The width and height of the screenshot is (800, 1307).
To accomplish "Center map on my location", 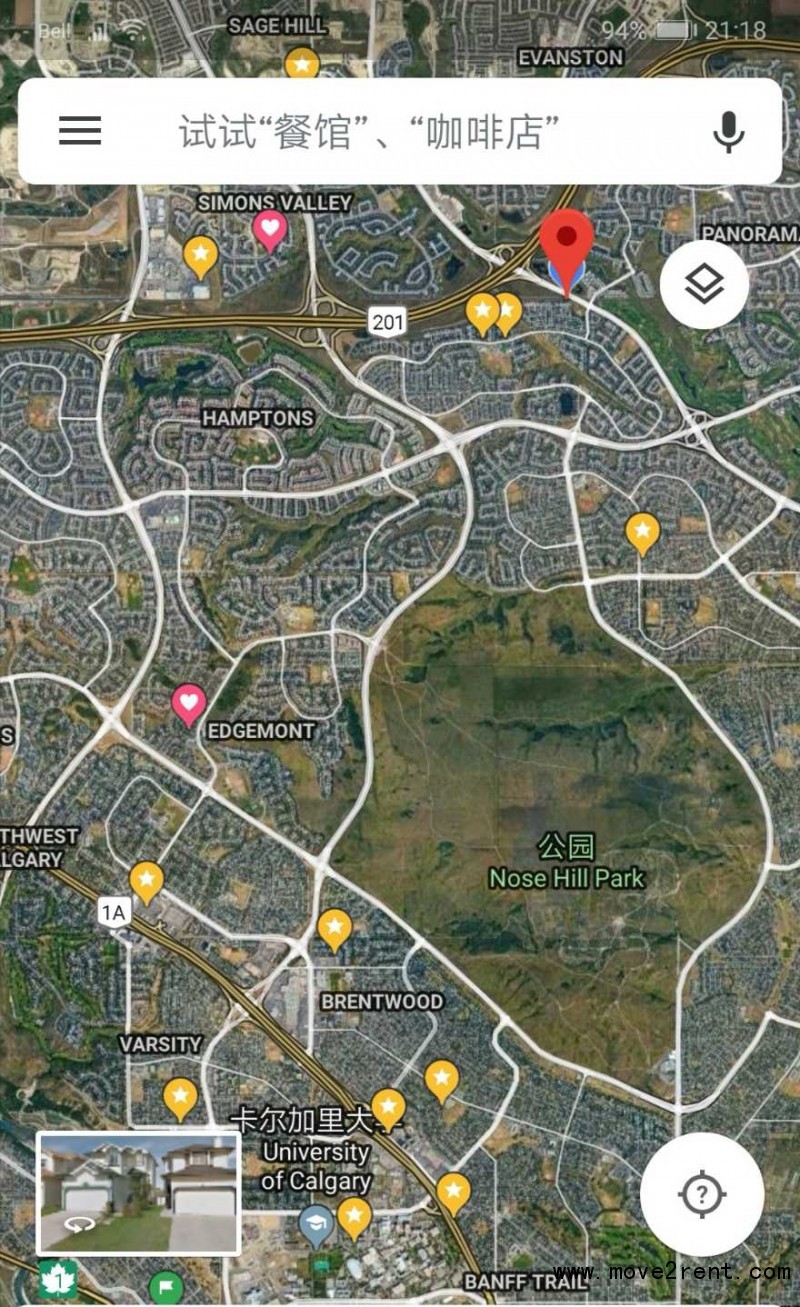I will [702, 1193].
